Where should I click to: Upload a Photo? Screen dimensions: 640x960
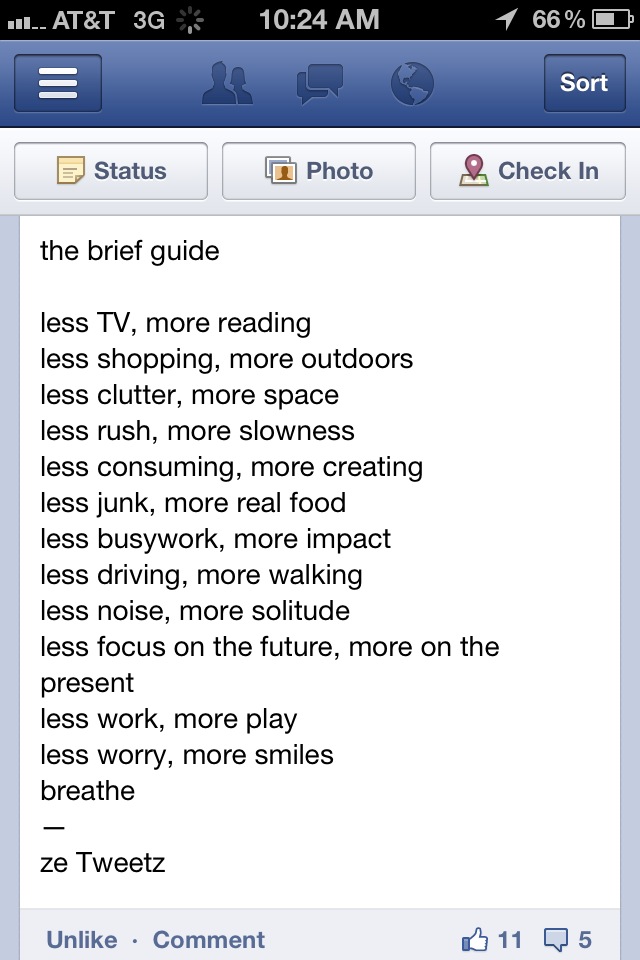(x=319, y=171)
